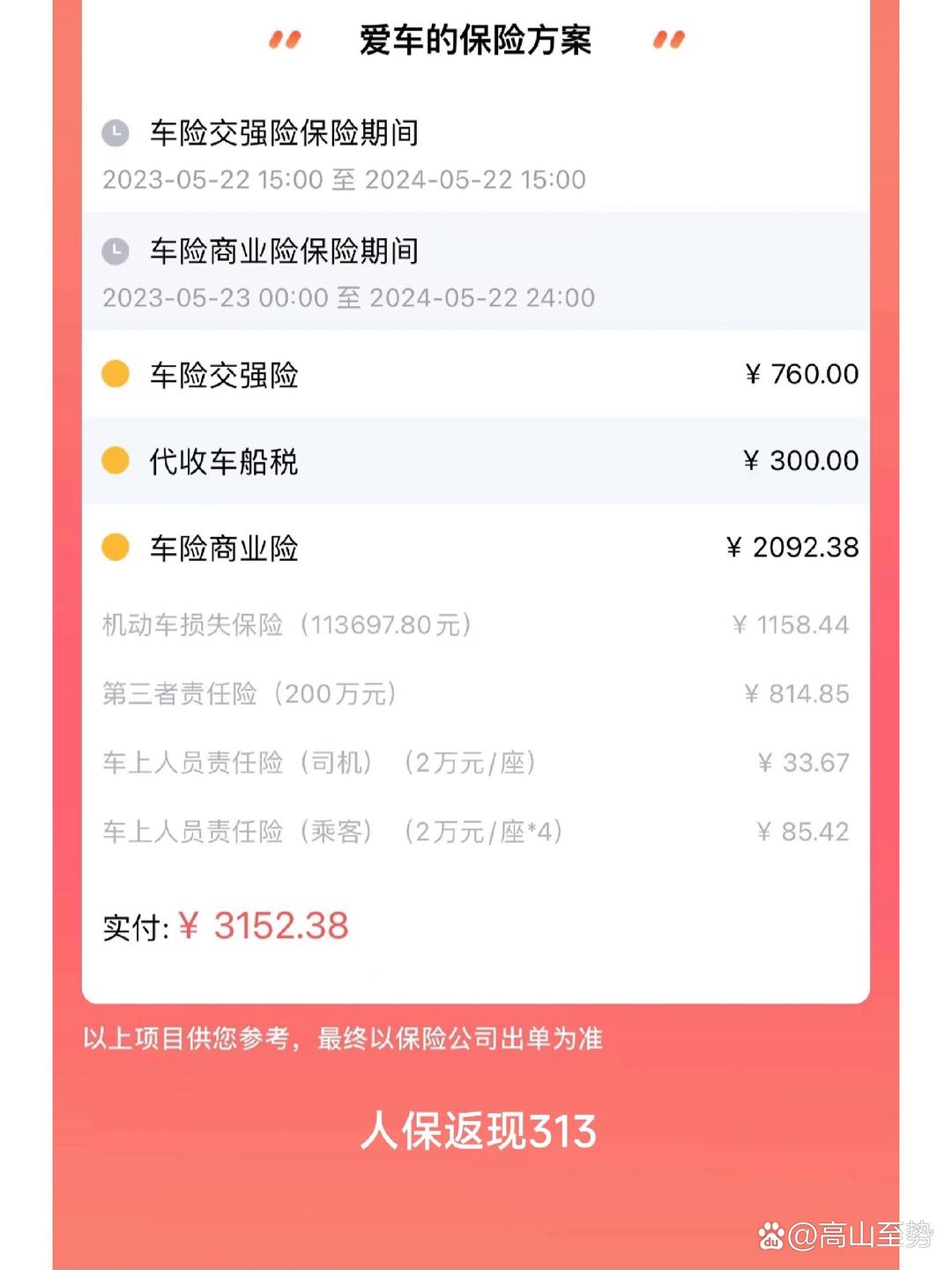Select the 车险商业险 row

(476, 548)
